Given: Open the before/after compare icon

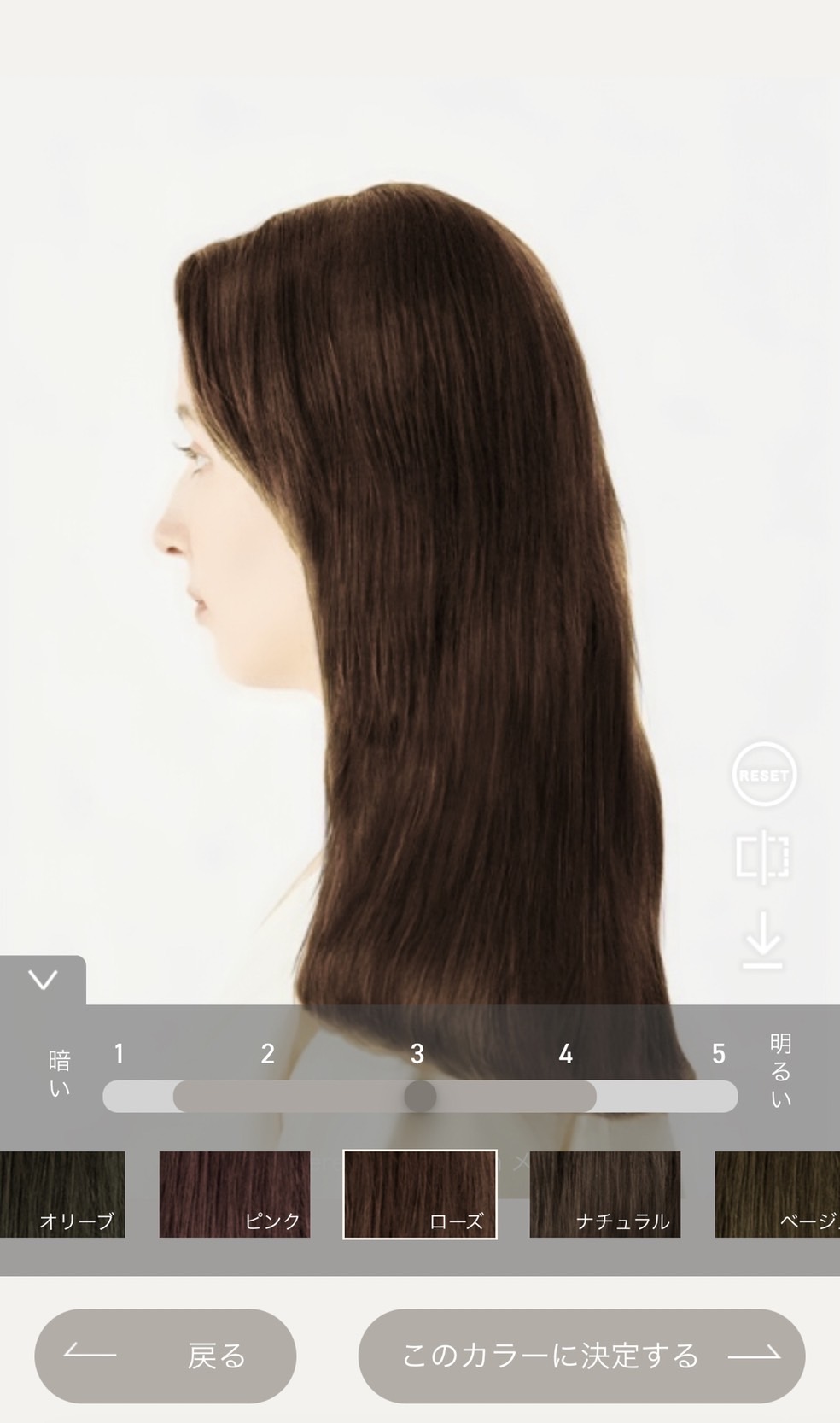Looking at the screenshot, I should (763, 856).
